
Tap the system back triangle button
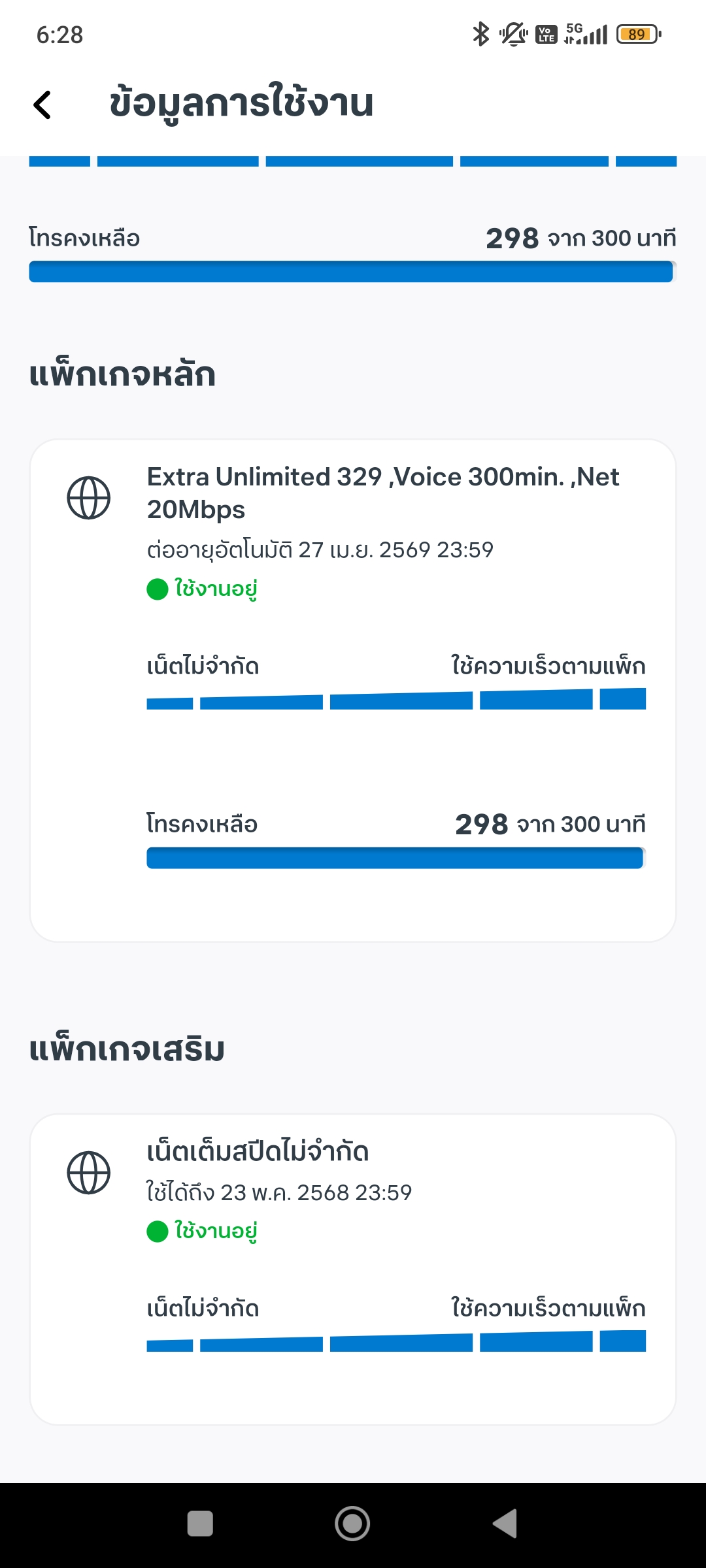(x=505, y=1524)
